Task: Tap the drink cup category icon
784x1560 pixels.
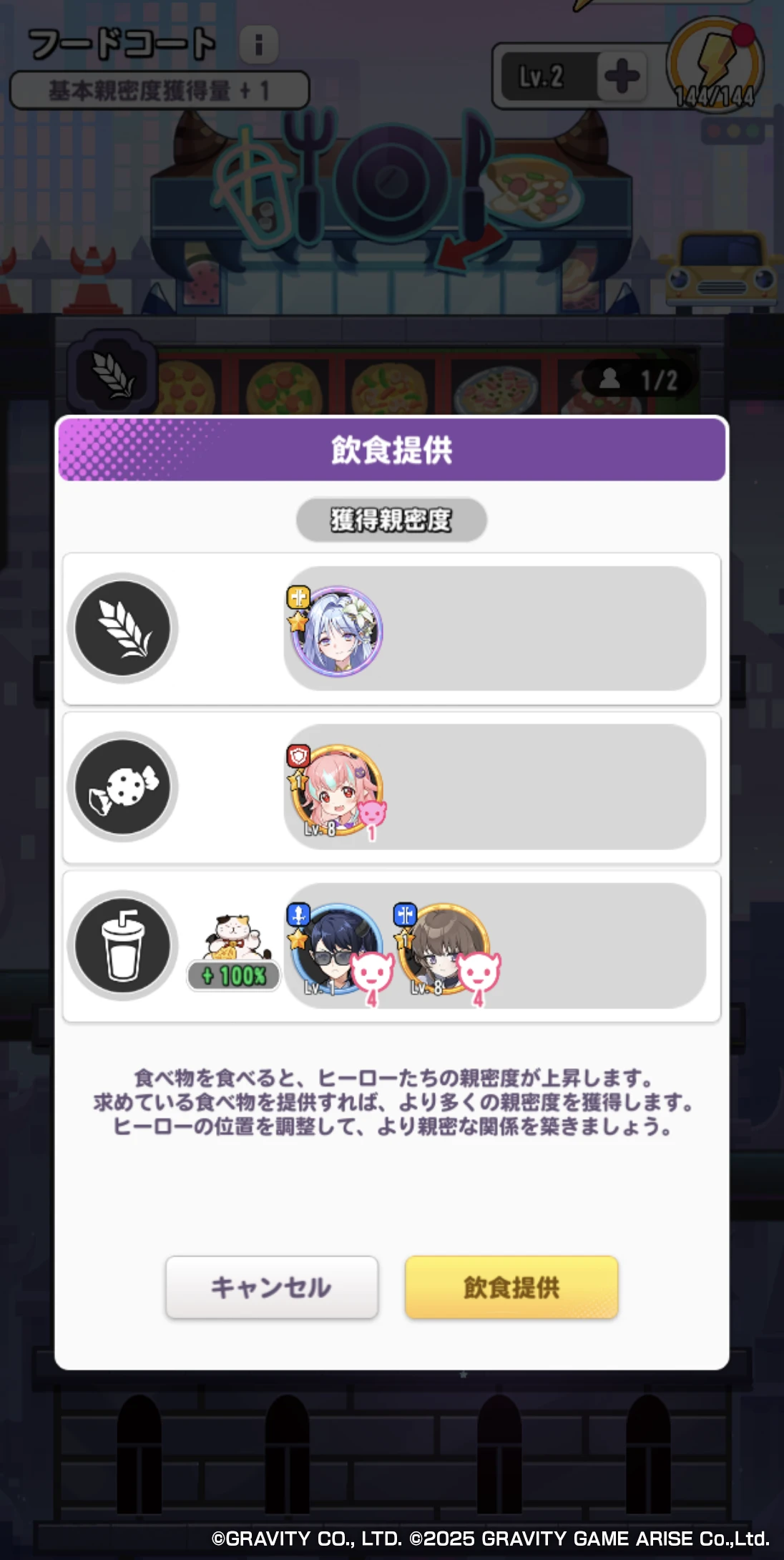Action: [123, 945]
